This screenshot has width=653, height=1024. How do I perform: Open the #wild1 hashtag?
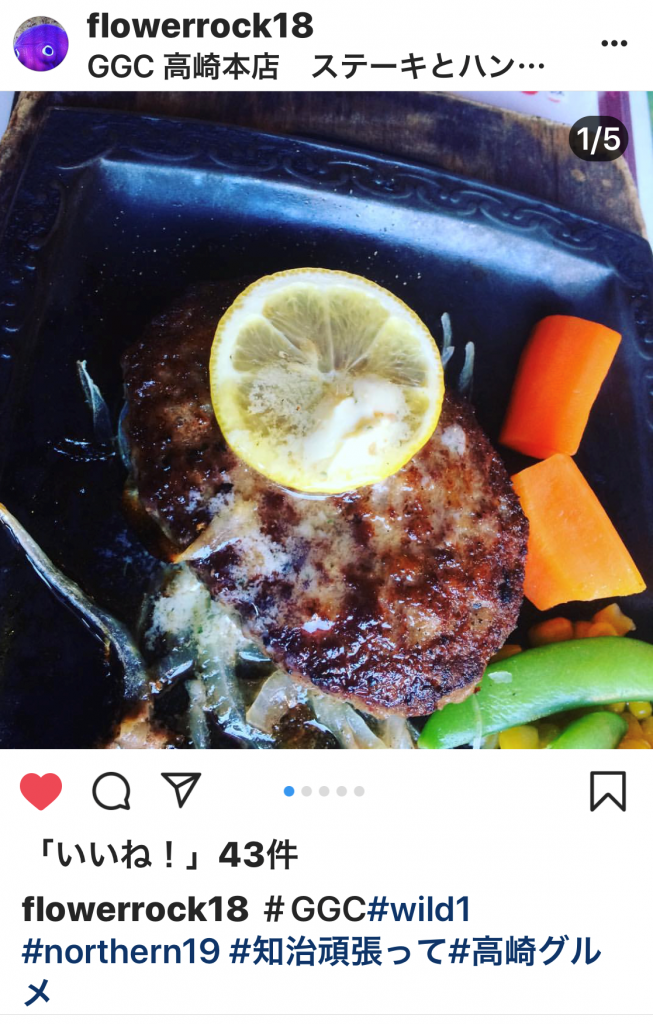click(x=420, y=909)
